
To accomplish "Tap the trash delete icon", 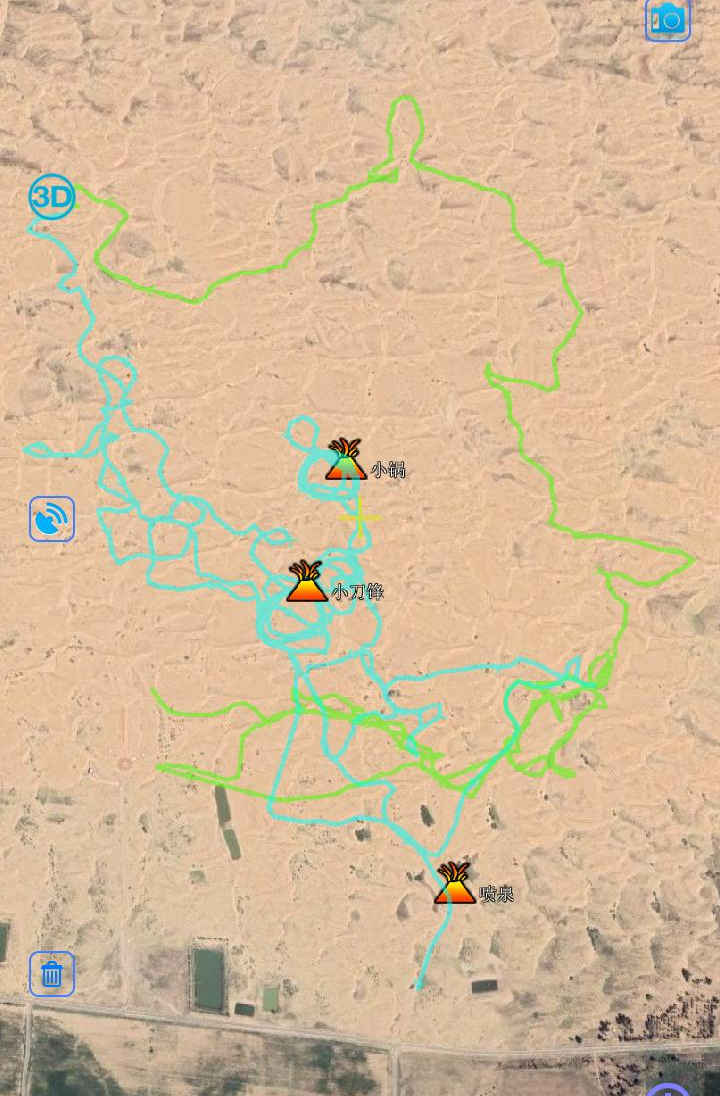I will 52,973.
